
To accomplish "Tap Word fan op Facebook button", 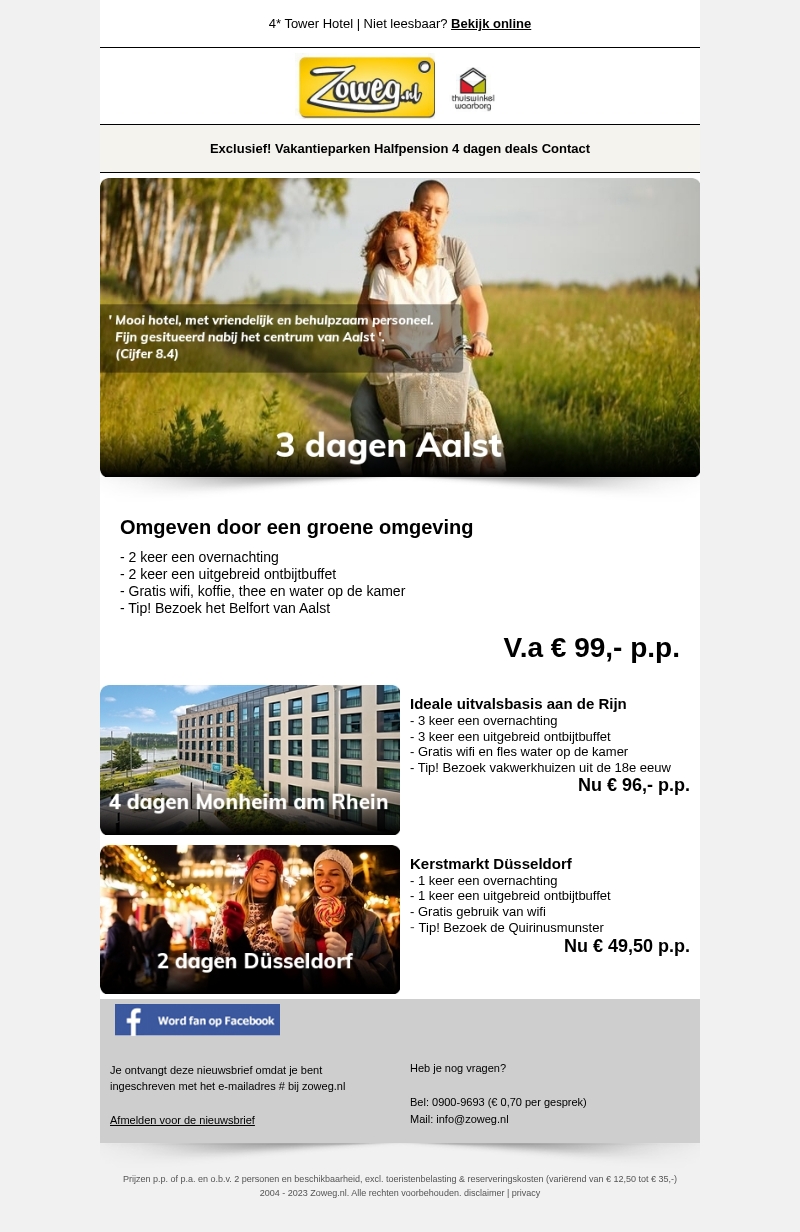I will coord(197,1020).
